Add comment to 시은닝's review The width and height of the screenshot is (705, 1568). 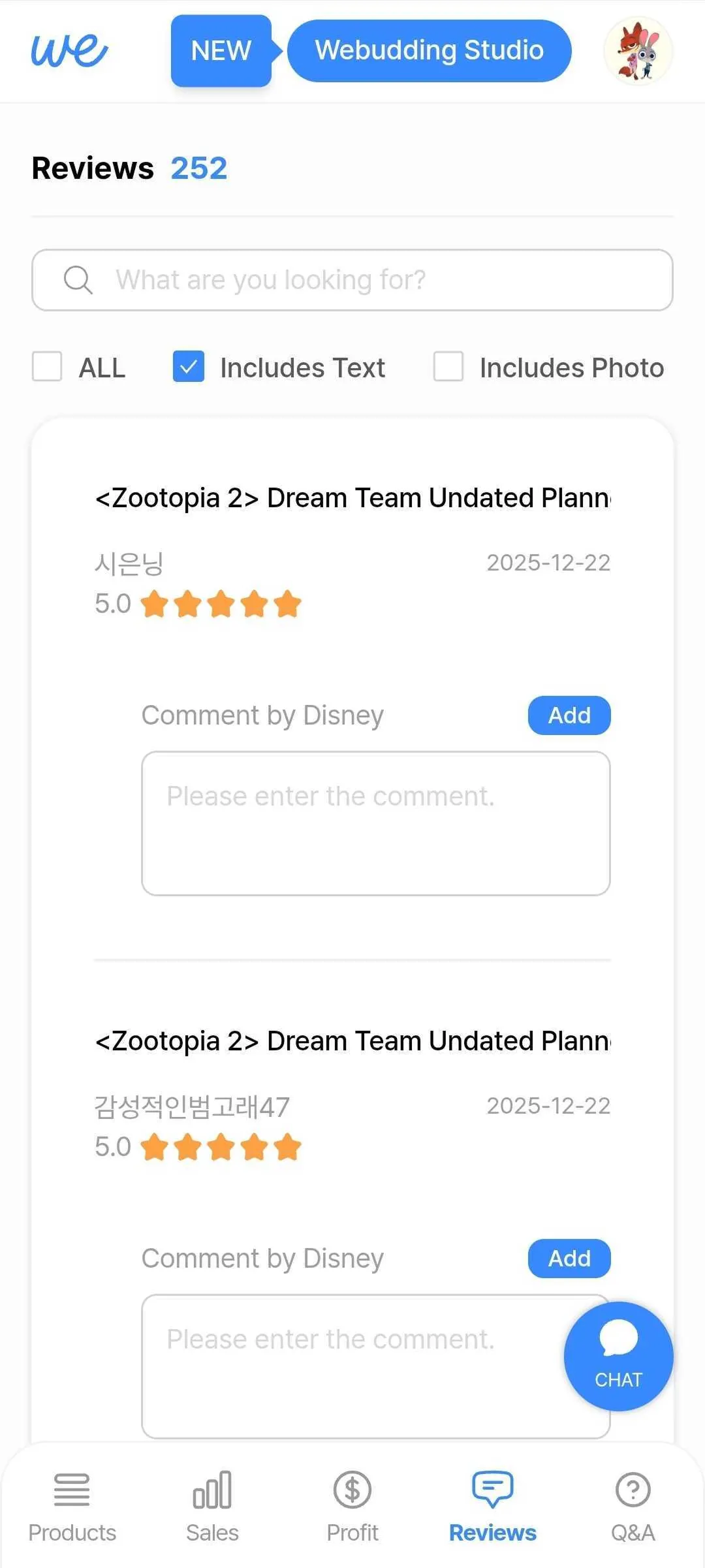[x=569, y=715]
